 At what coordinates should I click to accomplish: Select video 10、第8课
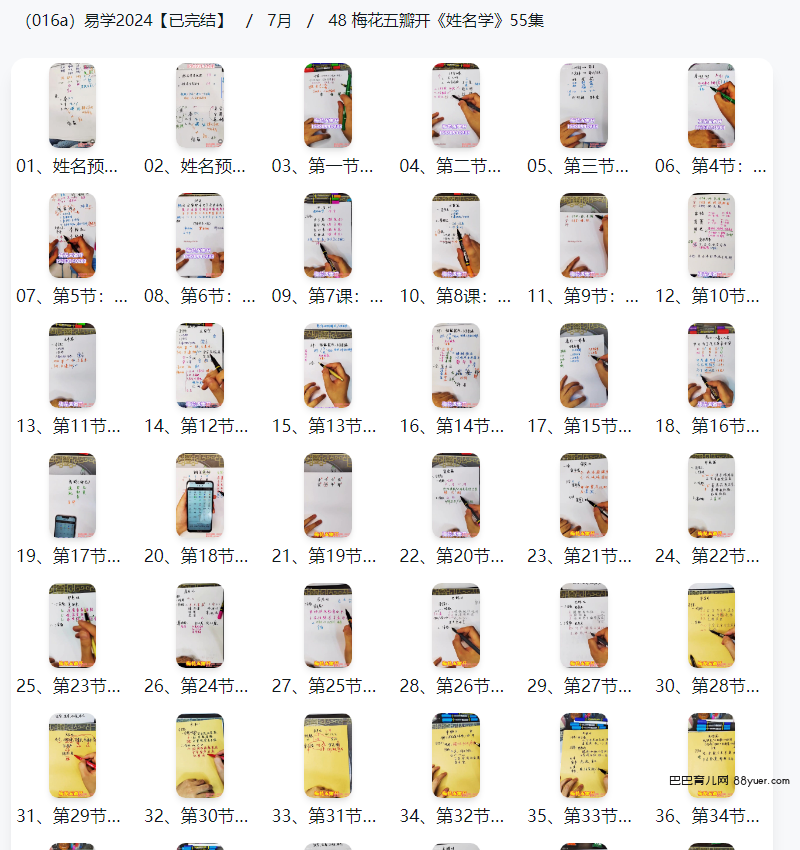click(456, 236)
